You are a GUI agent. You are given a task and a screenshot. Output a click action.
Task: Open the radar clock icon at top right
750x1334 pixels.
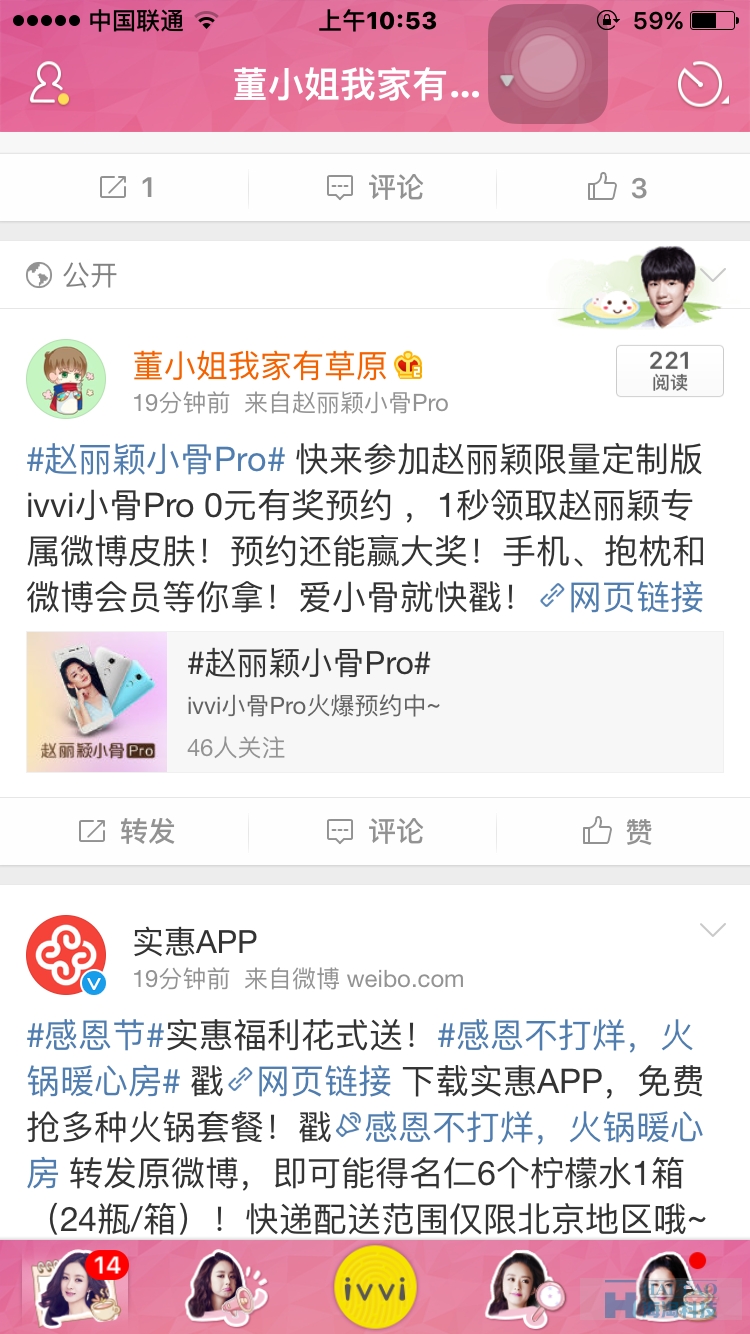[x=701, y=84]
